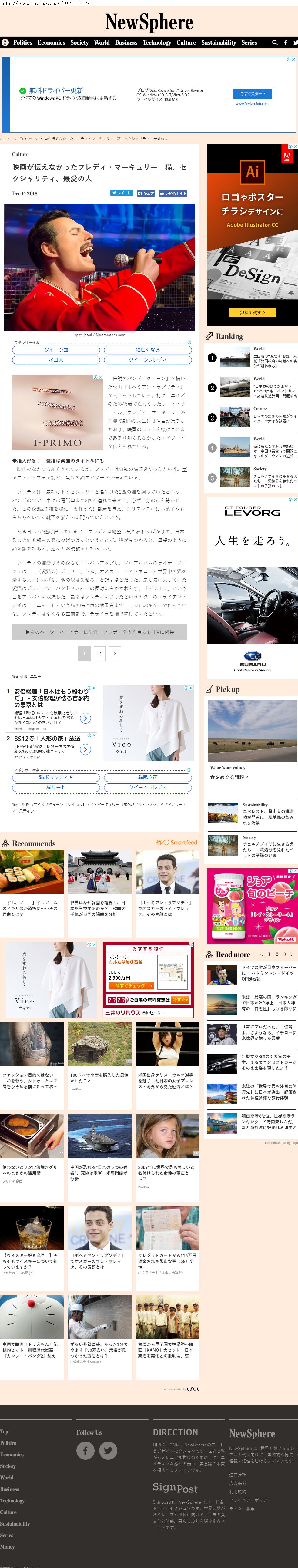Jump to article page 2
The height and width of the screenshot is (1568, 298).
coord(100,654)
